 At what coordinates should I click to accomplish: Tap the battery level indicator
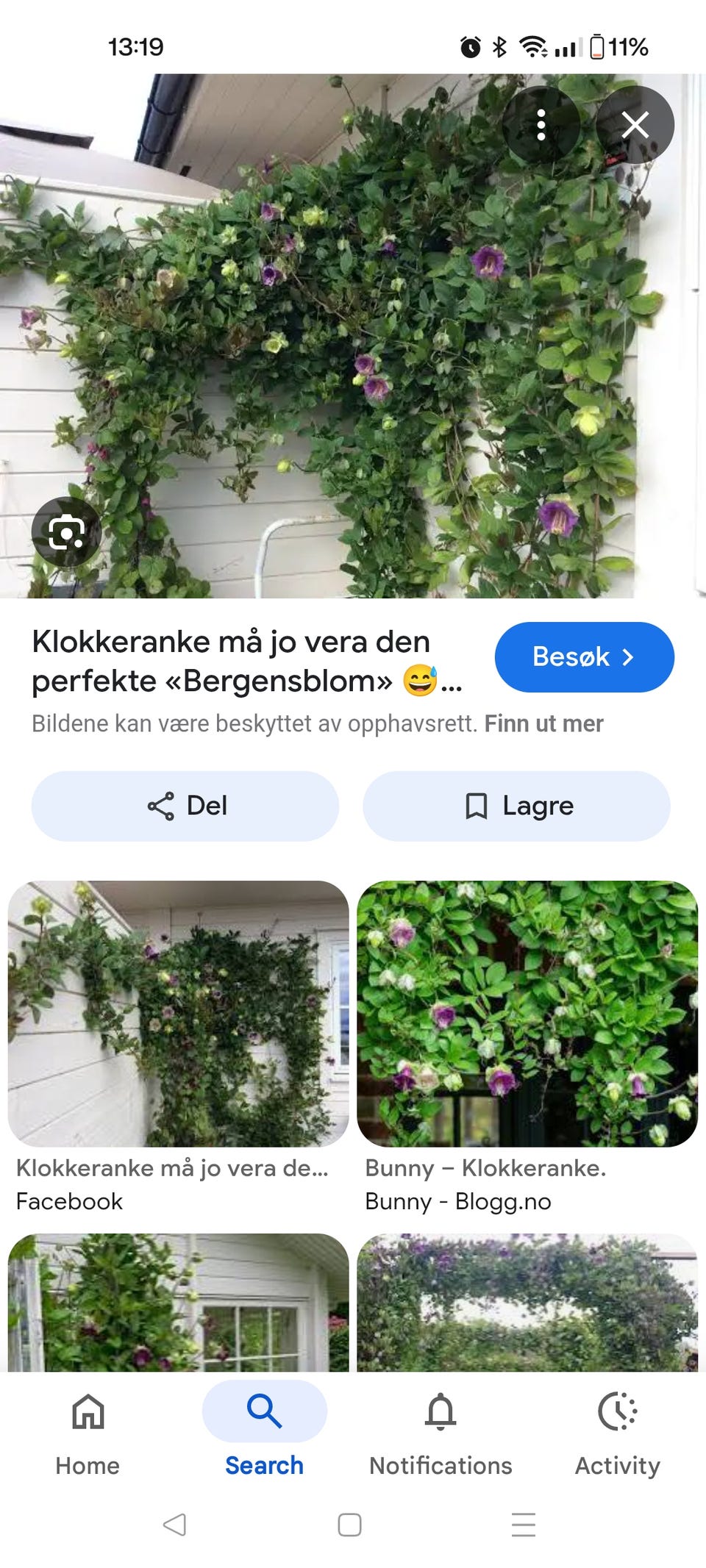click(x=598, y=47)
